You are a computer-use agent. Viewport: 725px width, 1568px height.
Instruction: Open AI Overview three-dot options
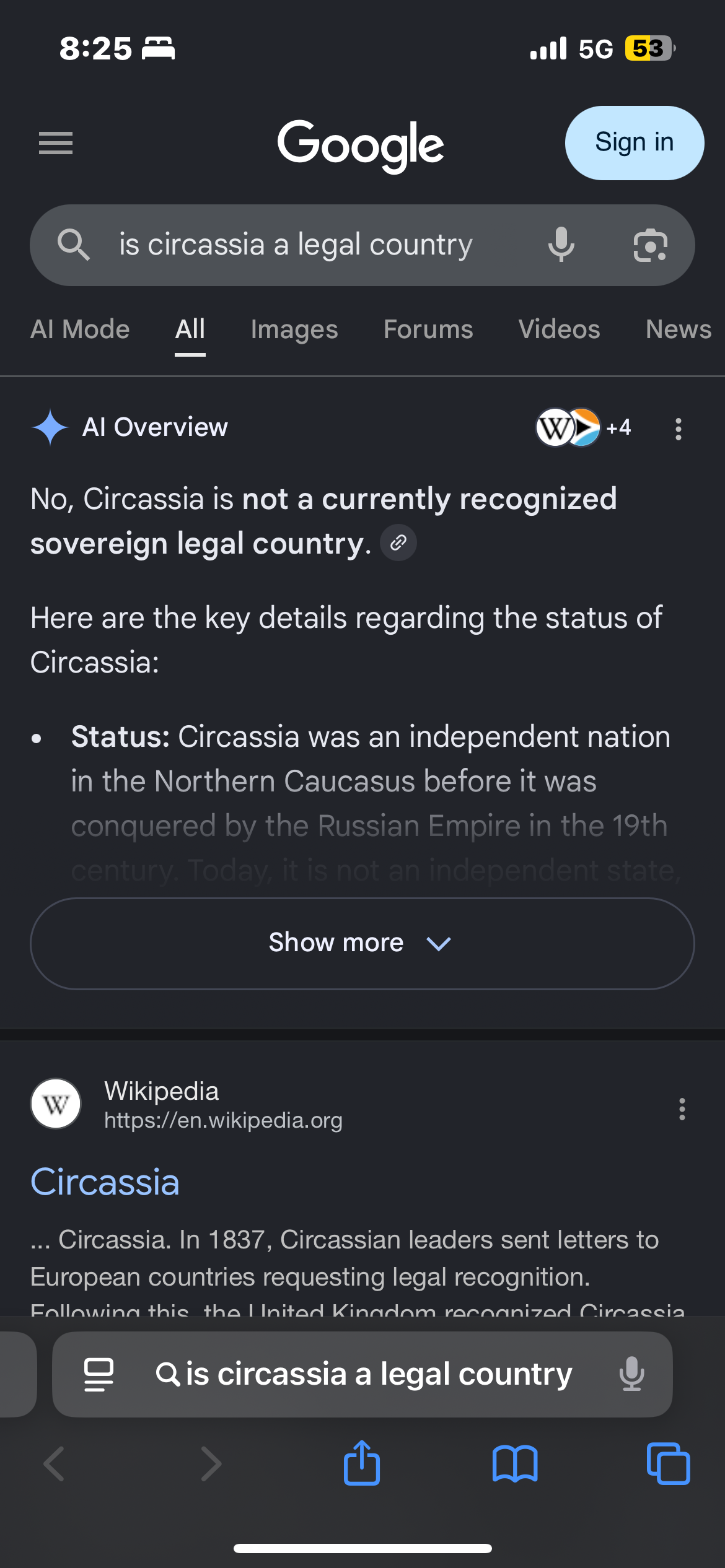679,429
